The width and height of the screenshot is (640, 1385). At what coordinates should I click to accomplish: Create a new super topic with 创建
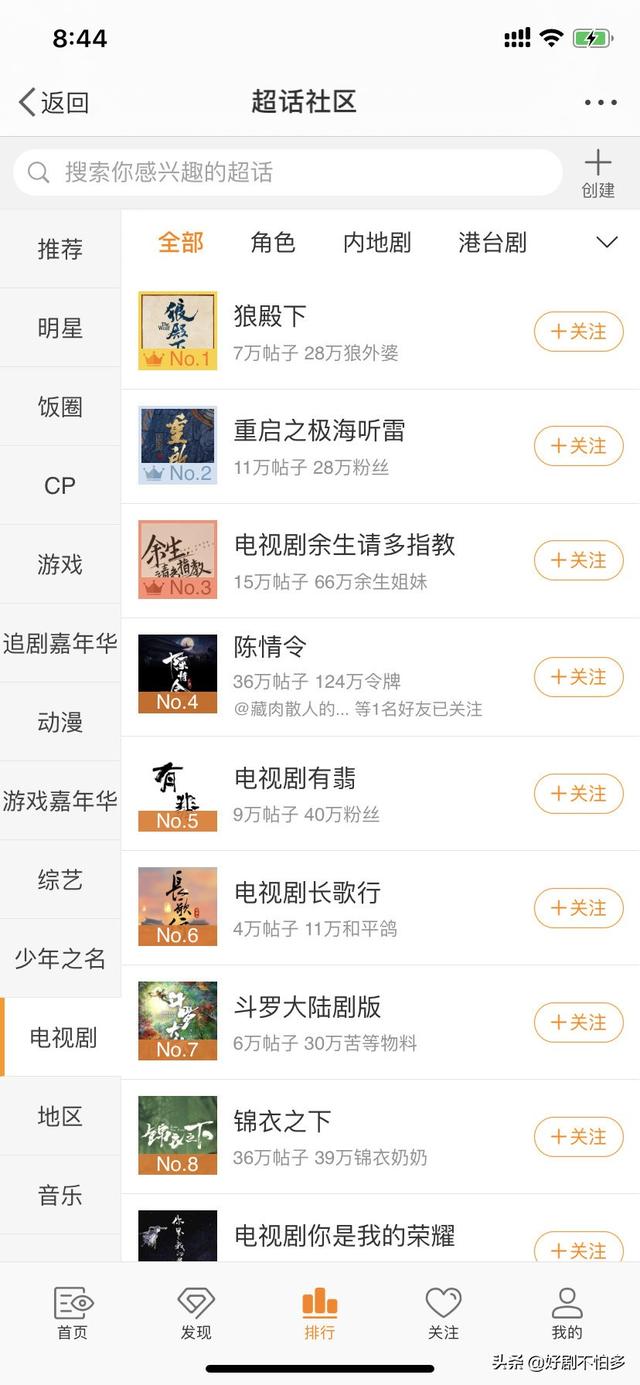pos(598,173)
